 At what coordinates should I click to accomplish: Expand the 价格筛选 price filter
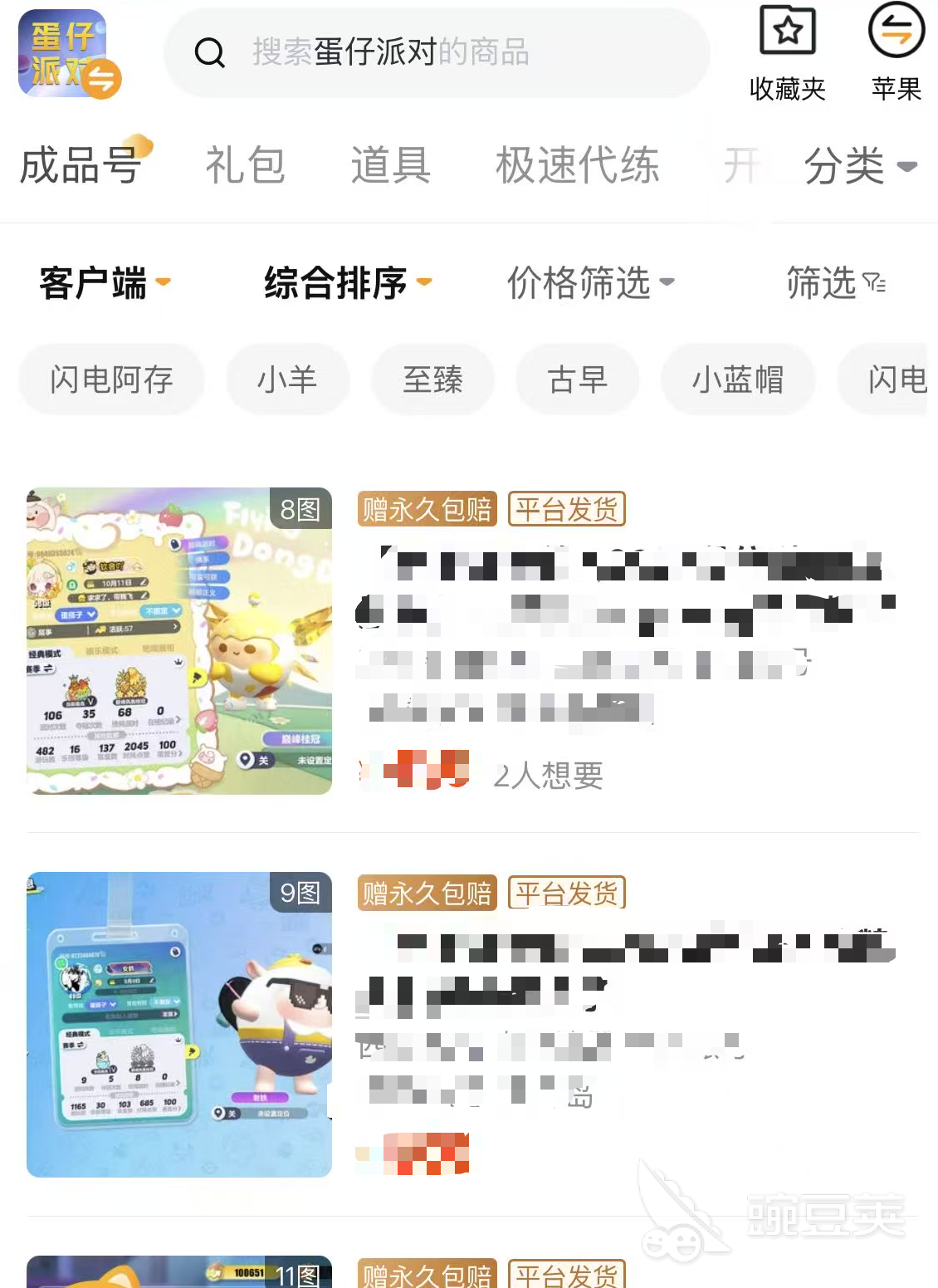(x=589, y=283)
